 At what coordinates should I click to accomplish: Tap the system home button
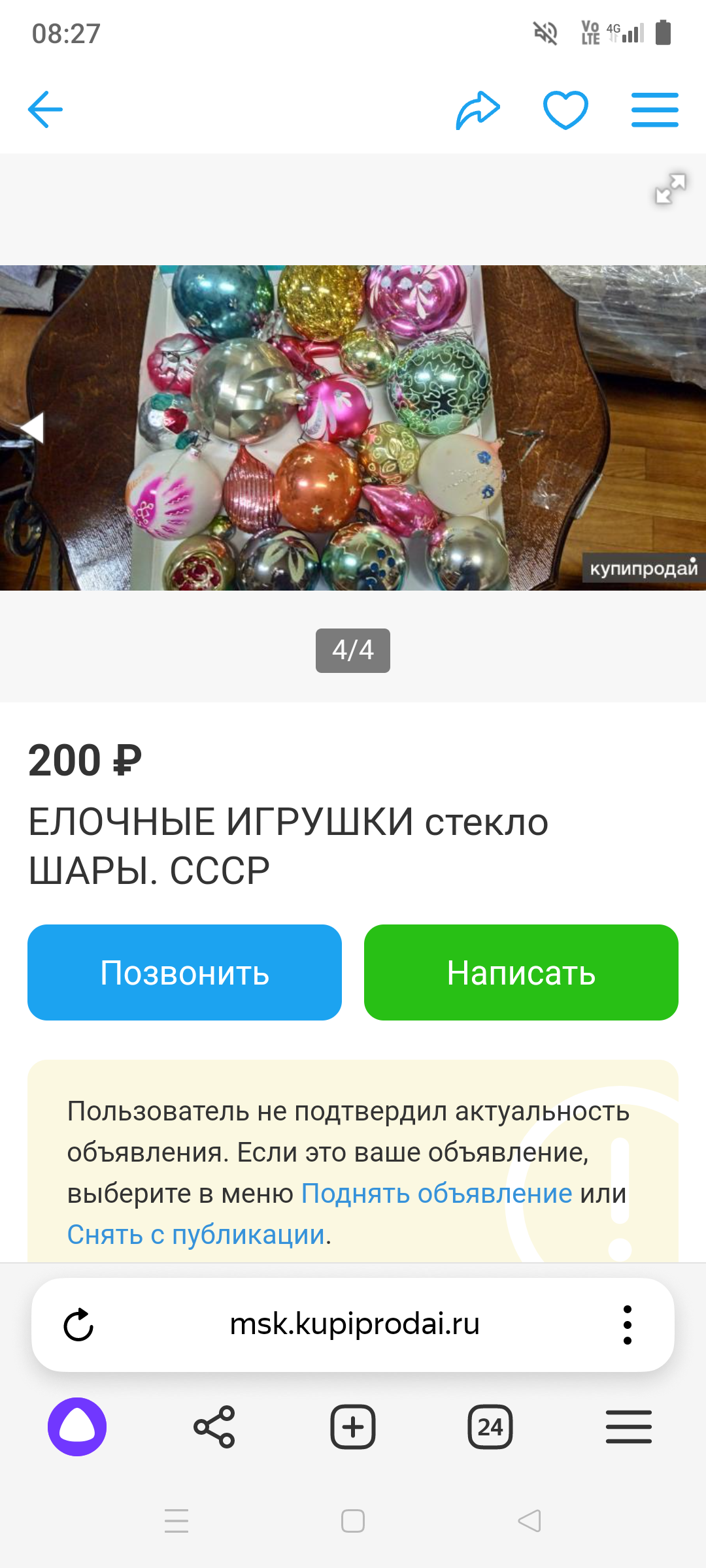353,1521
